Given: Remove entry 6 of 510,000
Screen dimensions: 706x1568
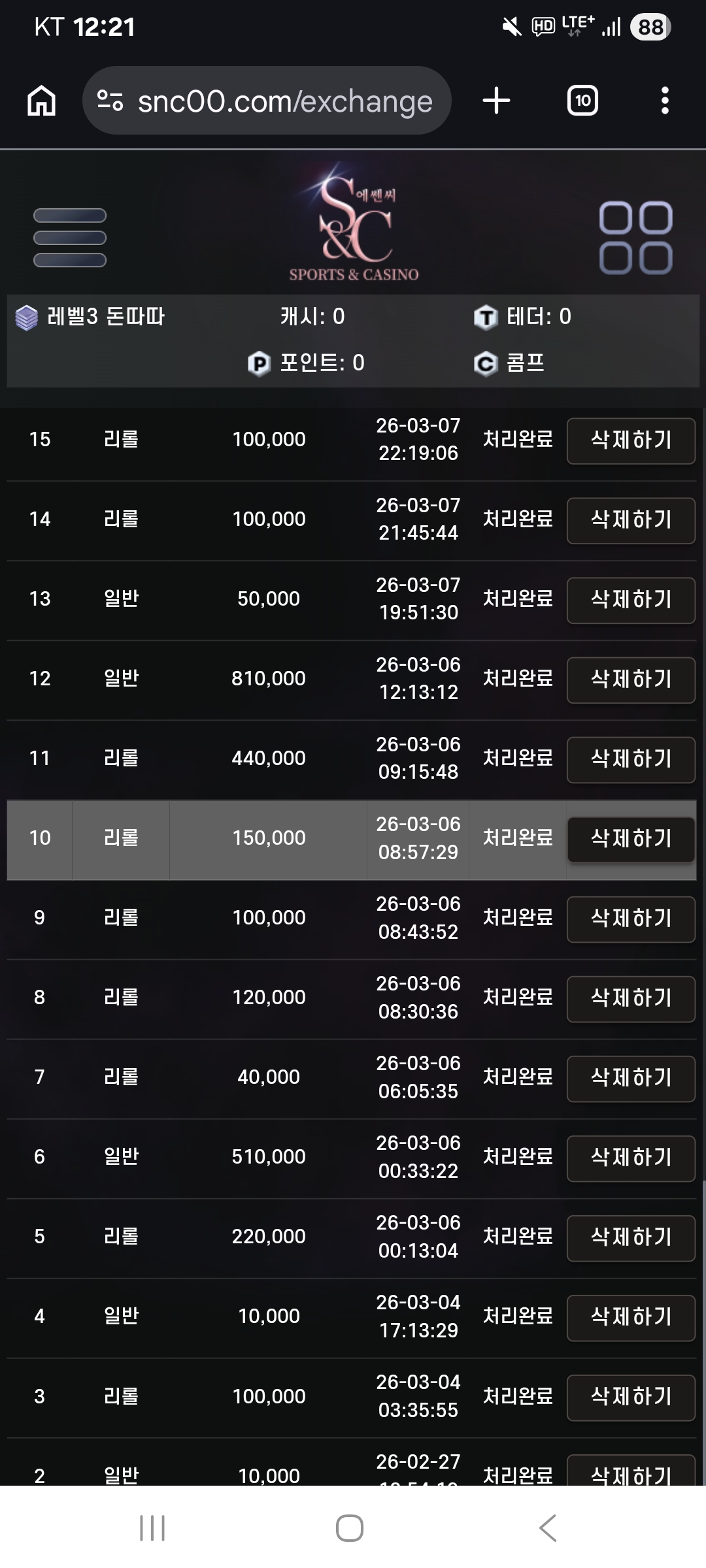Looking at the screenshot, I should pos(631,1158).
